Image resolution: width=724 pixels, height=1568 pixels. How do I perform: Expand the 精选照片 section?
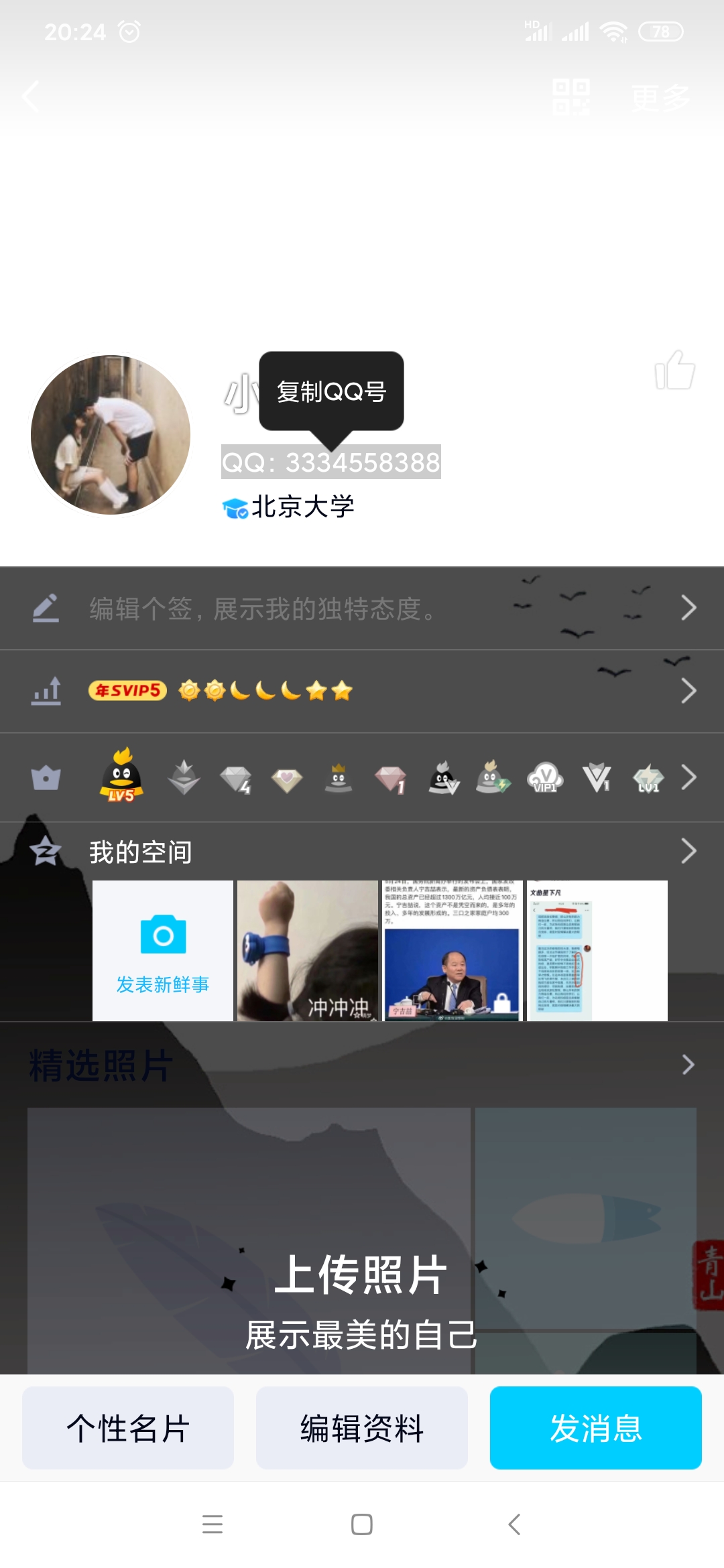pos(688,1064)
